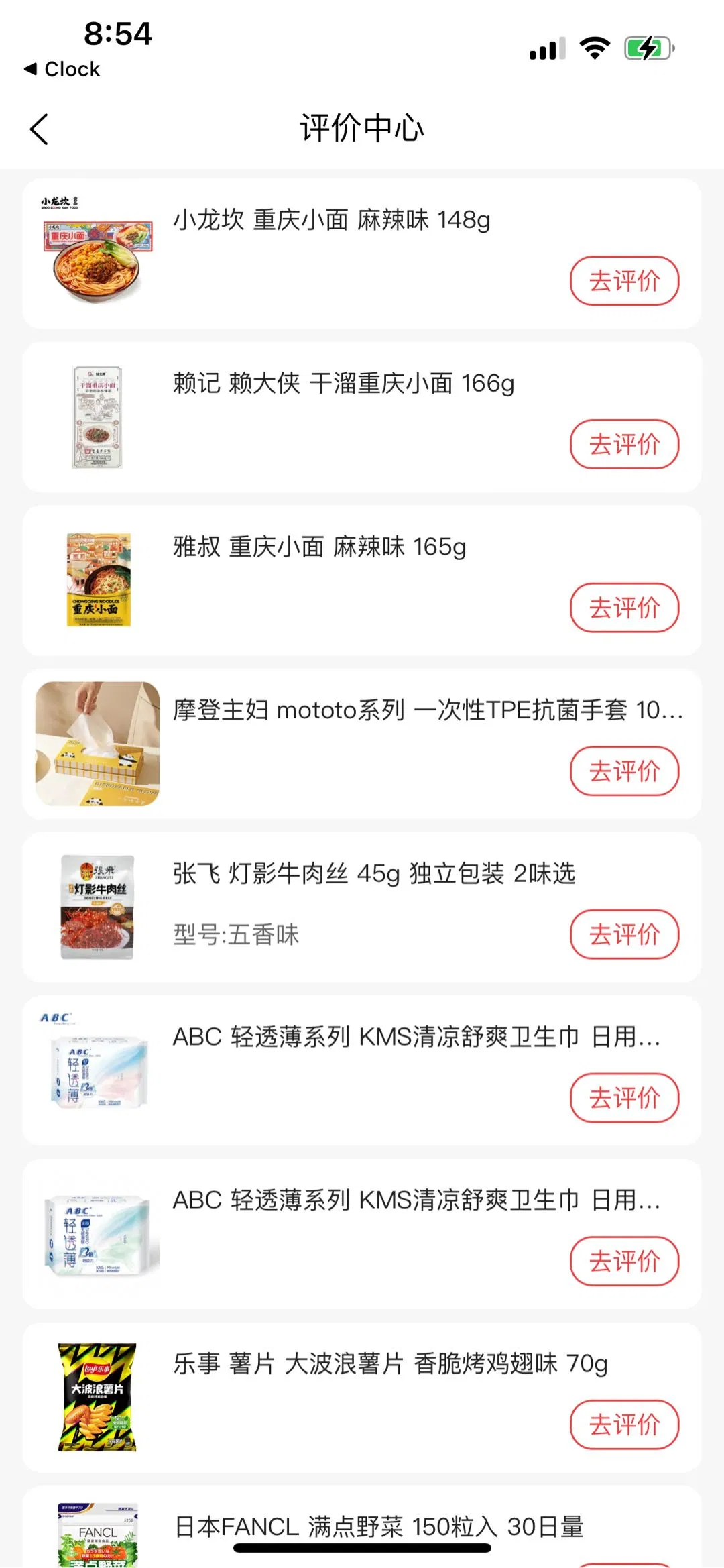
Task: Review the 赖记 赖大侠 干溜重庆小面
Action: click(624, 445)
